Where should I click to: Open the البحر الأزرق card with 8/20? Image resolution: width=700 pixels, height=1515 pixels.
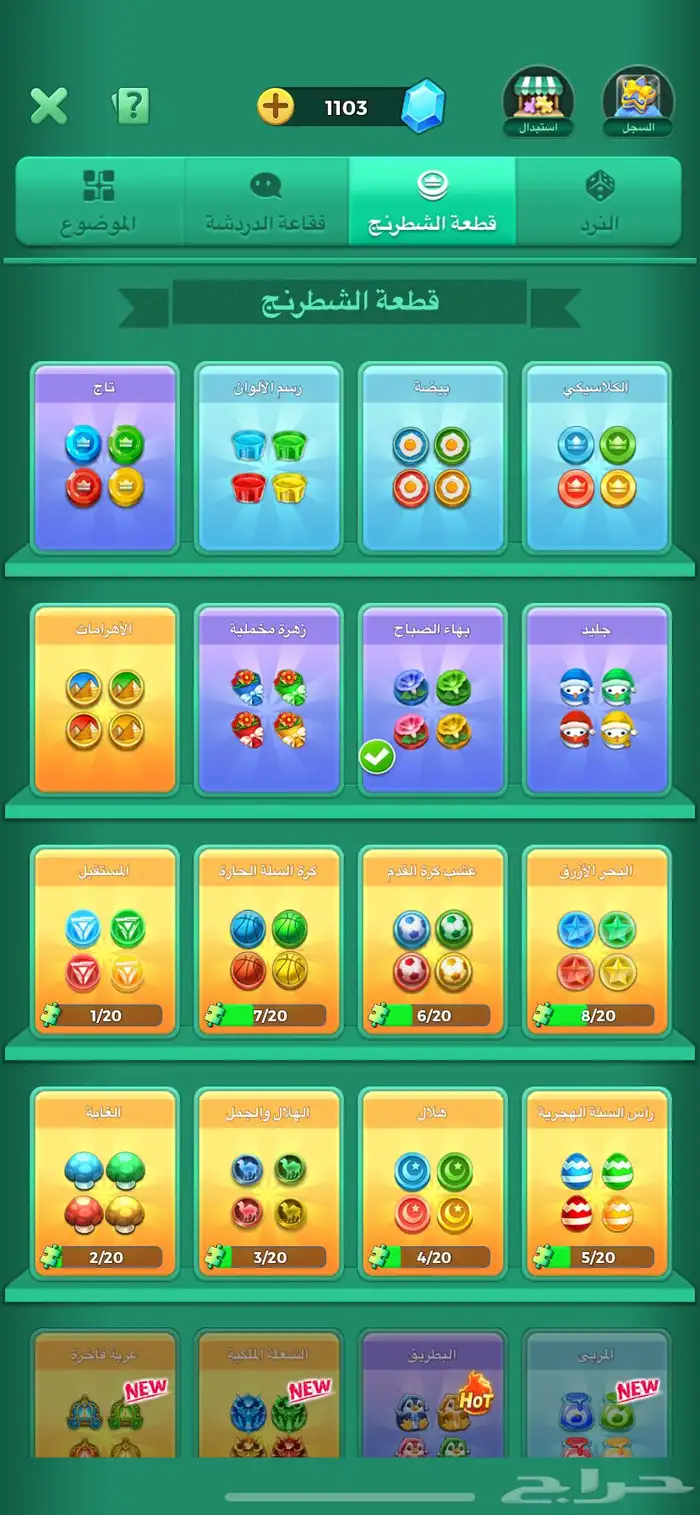coord(596,942)
